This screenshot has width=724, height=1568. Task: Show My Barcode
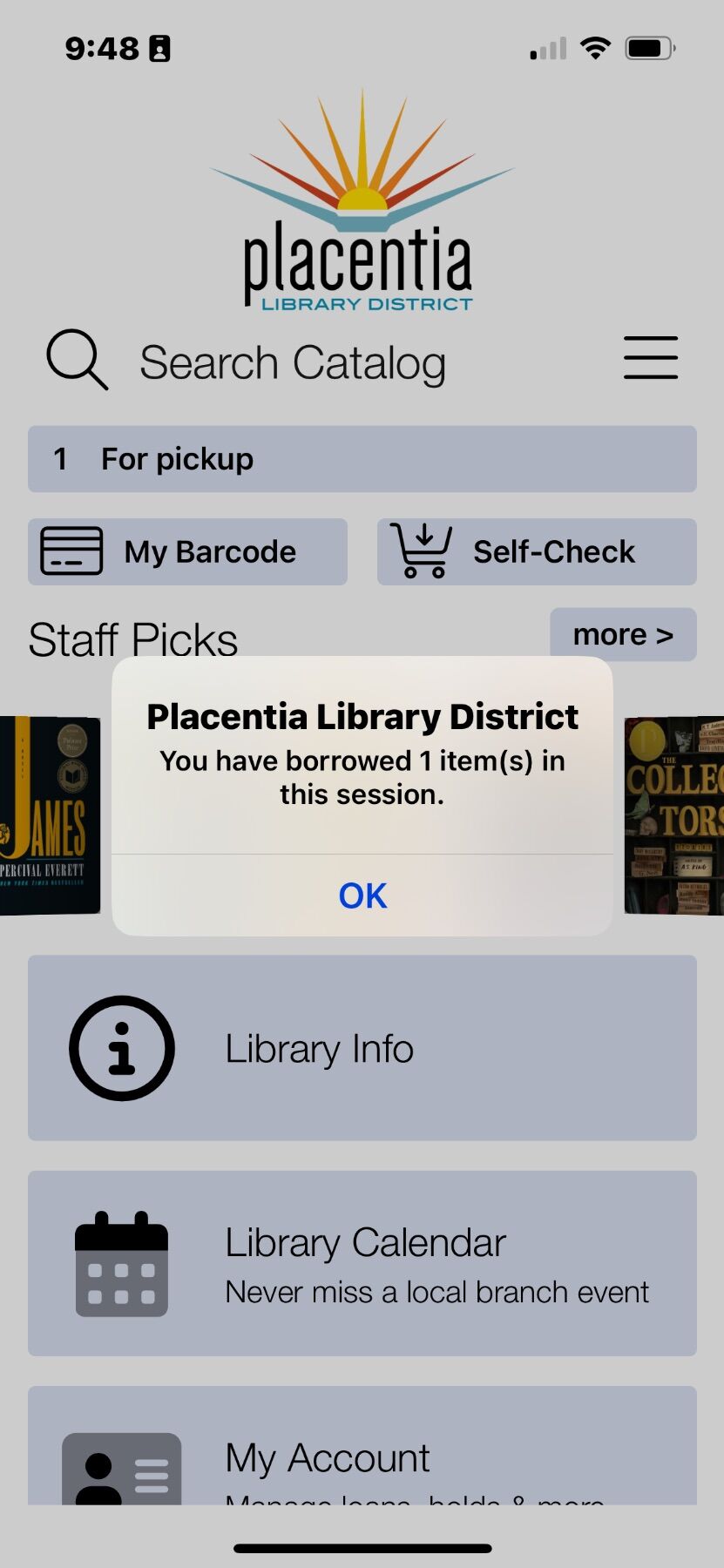[187, 551]
